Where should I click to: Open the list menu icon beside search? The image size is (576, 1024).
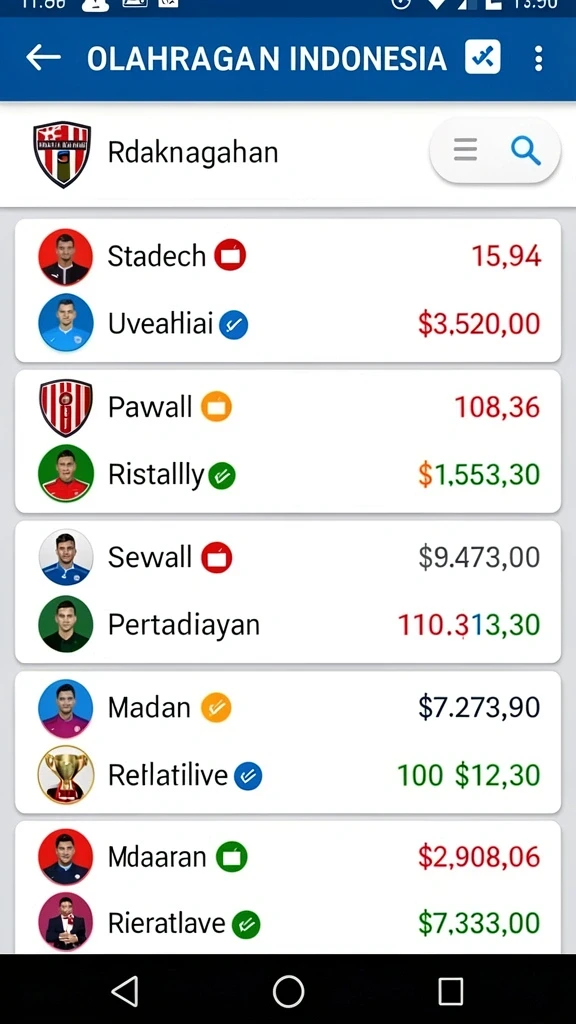pos(465,150)
